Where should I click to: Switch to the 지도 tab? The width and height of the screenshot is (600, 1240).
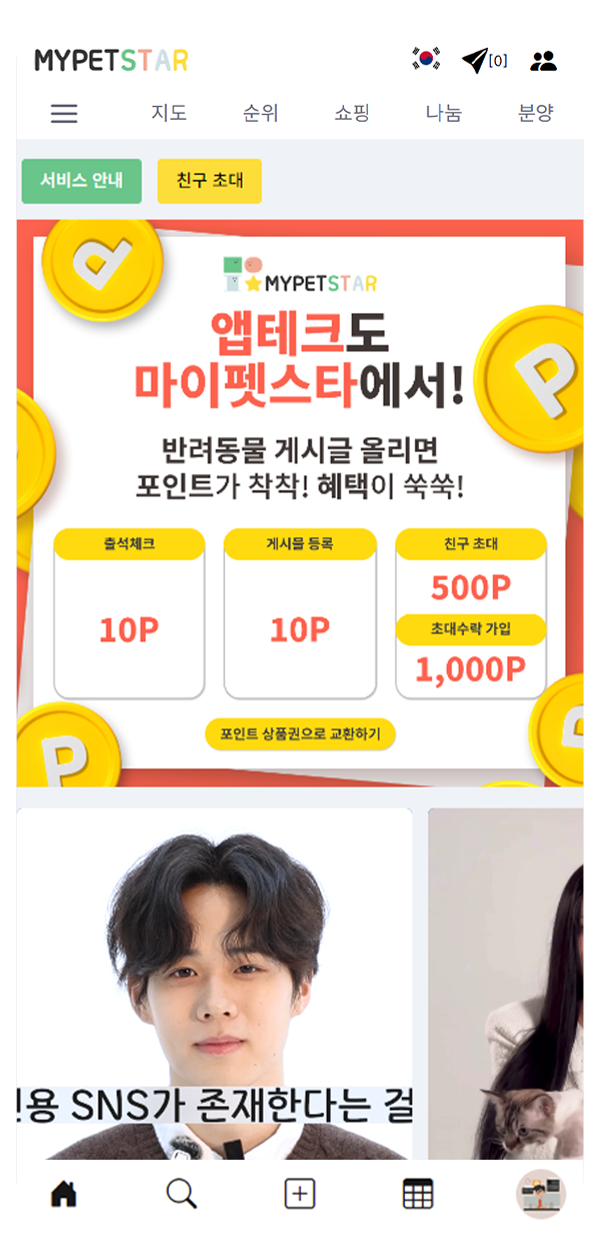(x=169, y=113)
